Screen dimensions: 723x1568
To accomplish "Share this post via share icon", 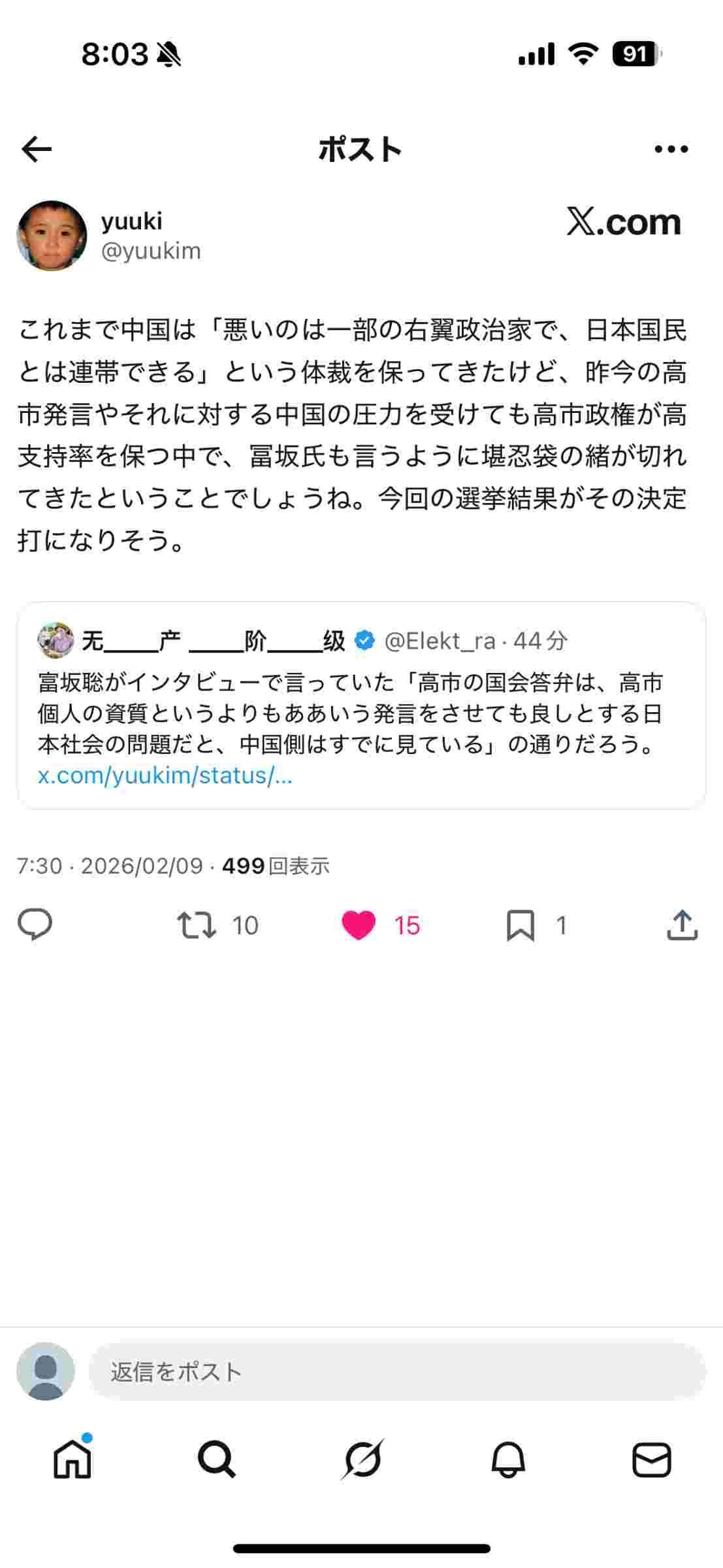I will pos(682,925).
